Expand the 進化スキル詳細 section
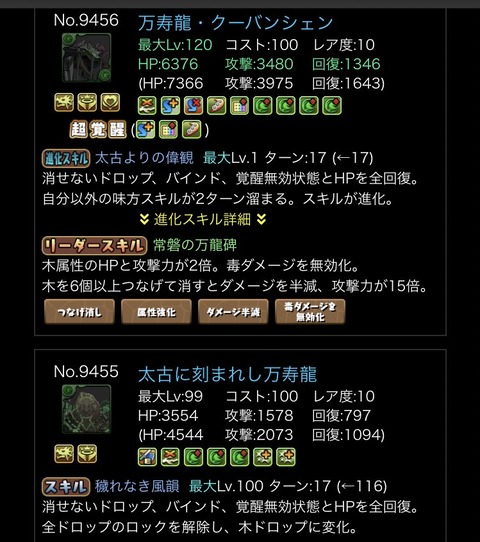 pos(203,219)
